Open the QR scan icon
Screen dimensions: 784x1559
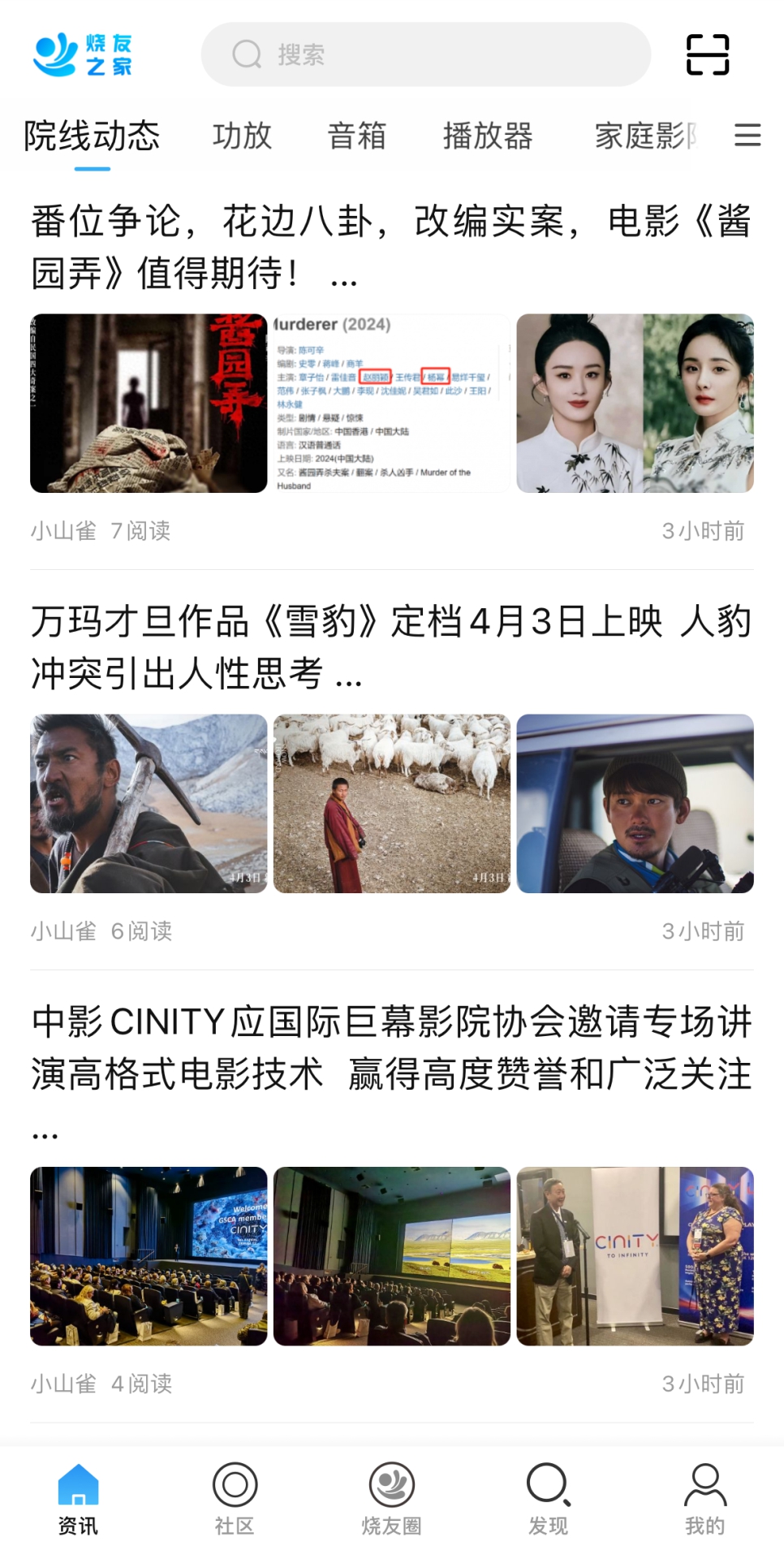coord(707,54)
